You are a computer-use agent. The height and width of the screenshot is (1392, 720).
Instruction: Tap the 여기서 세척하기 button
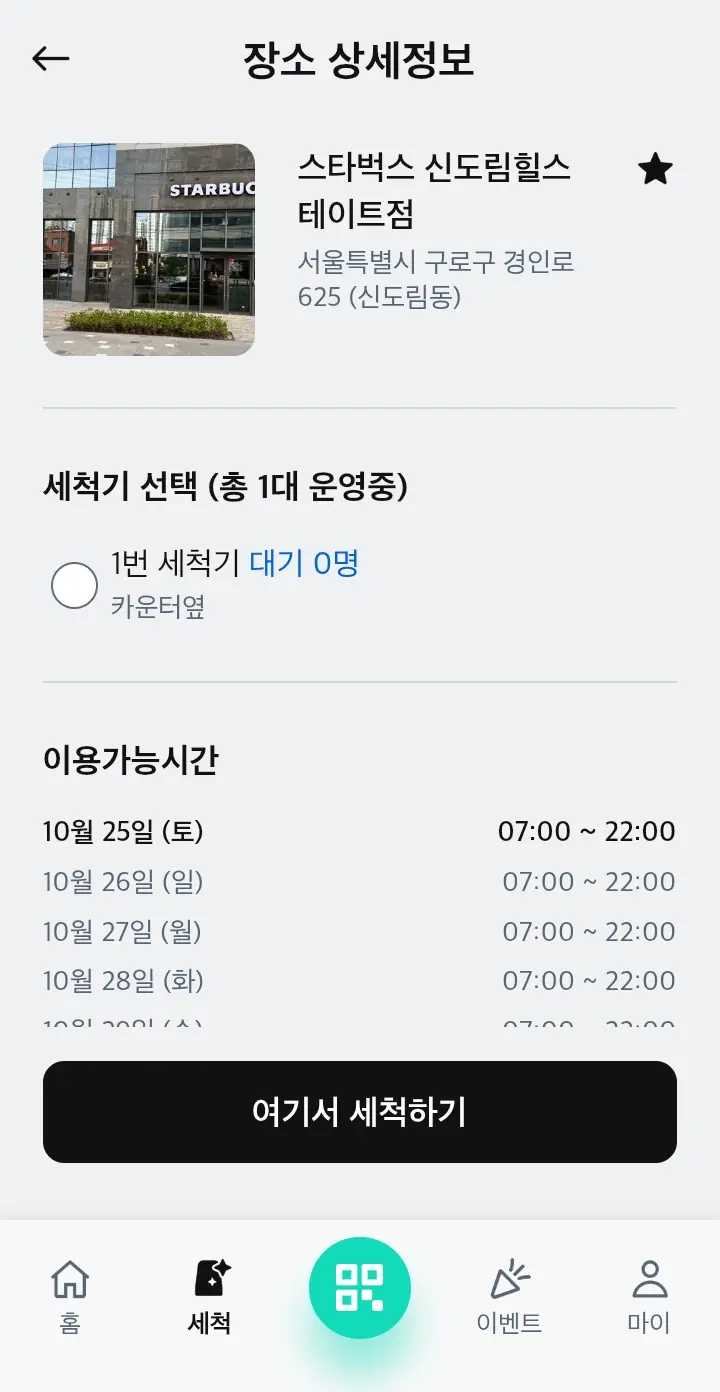coord(360,1112)
